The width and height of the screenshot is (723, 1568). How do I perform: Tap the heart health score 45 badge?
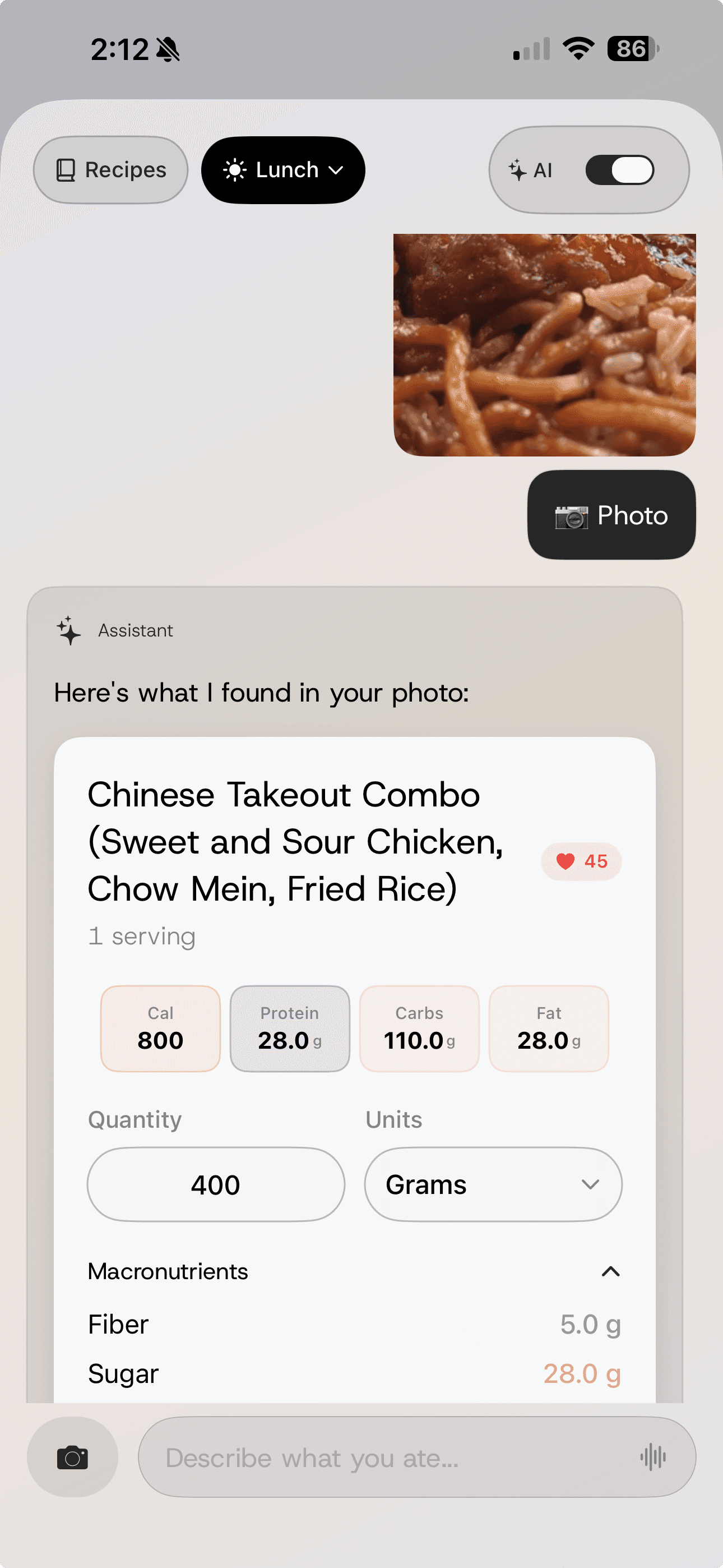pyautogui.click(x=581, y=861)
